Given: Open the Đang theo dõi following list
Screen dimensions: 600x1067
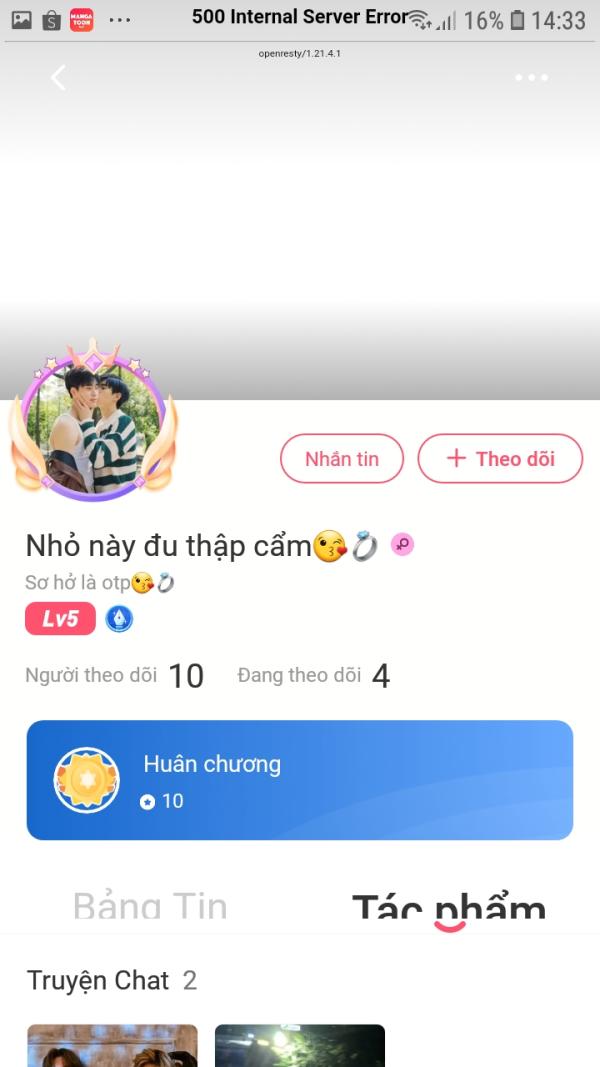Looking at the screenshot, I should pos(313,676).
